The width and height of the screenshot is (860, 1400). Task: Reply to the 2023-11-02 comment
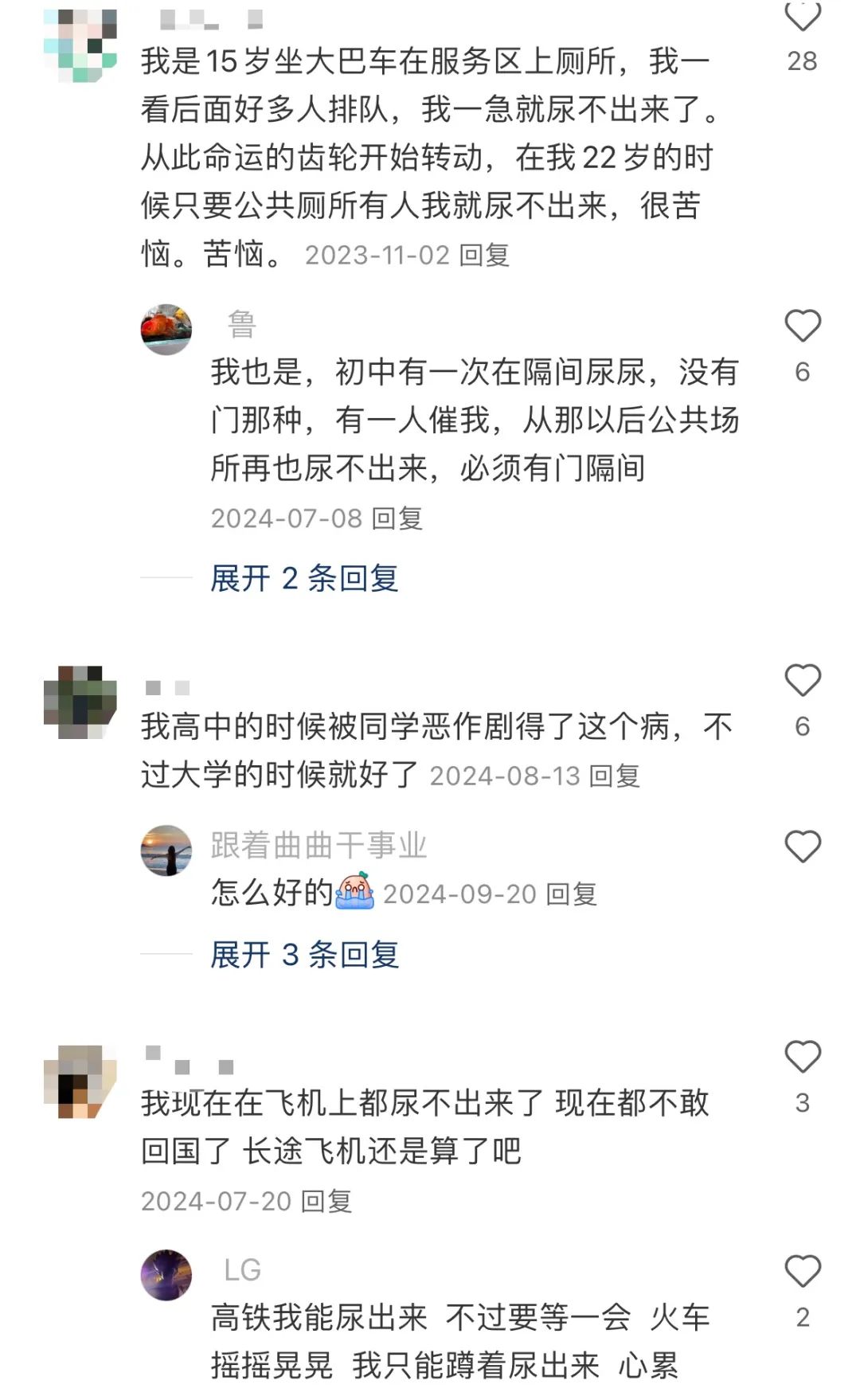point(484,256)
